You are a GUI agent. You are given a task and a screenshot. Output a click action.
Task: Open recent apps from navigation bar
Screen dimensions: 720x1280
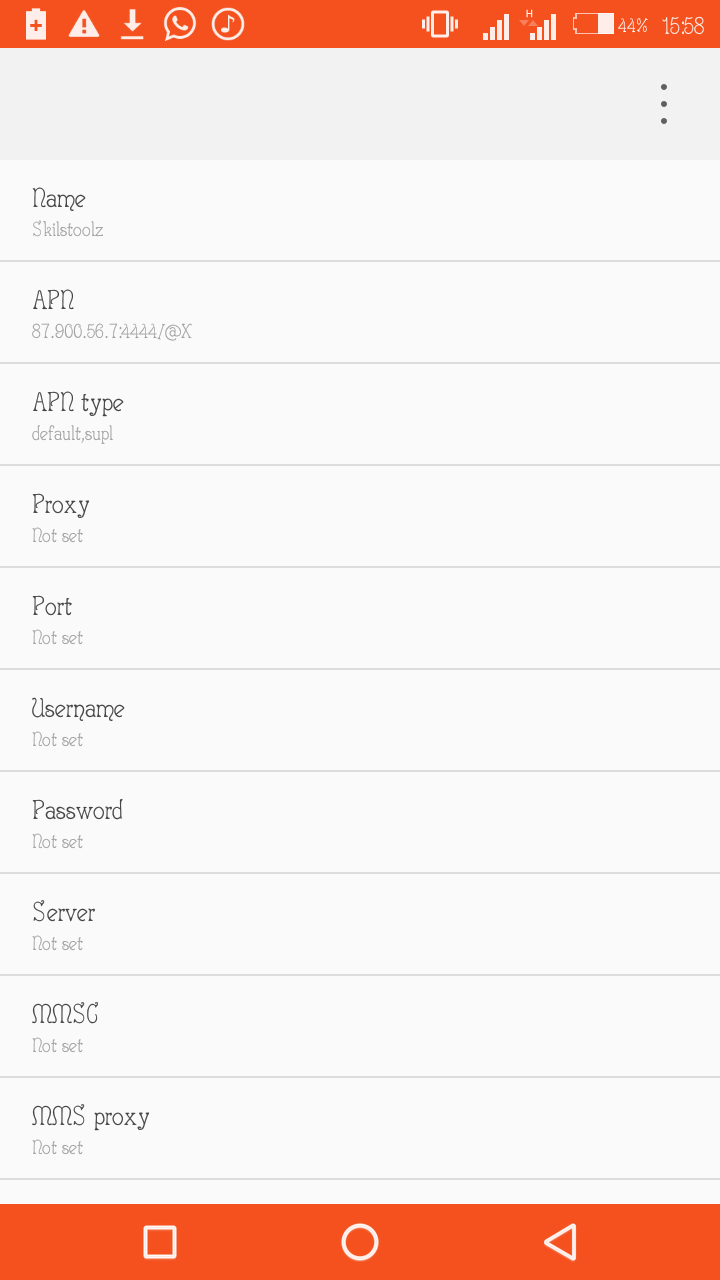160,1242
